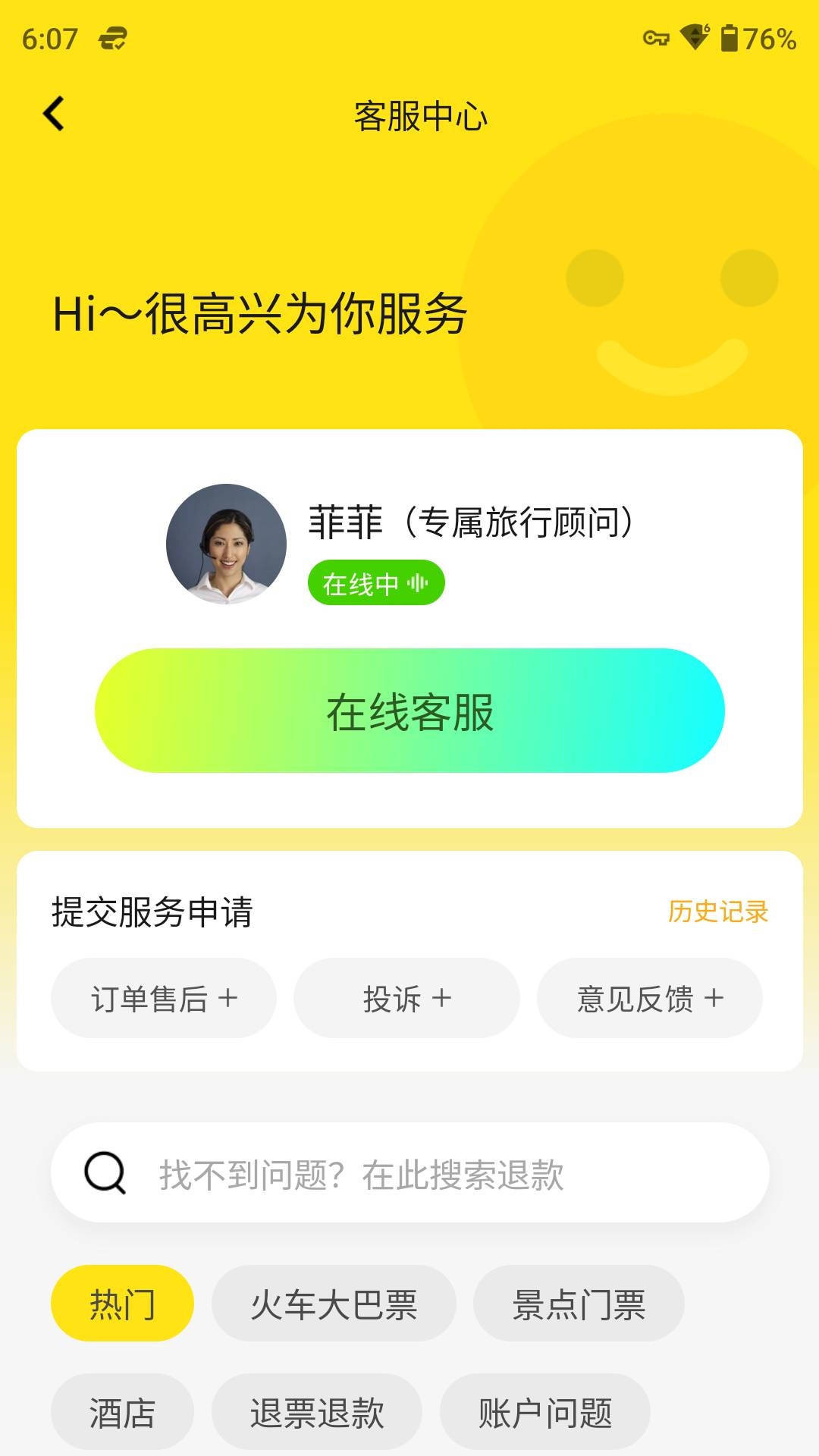Tap the magnifier search icon

[106, 1172]
